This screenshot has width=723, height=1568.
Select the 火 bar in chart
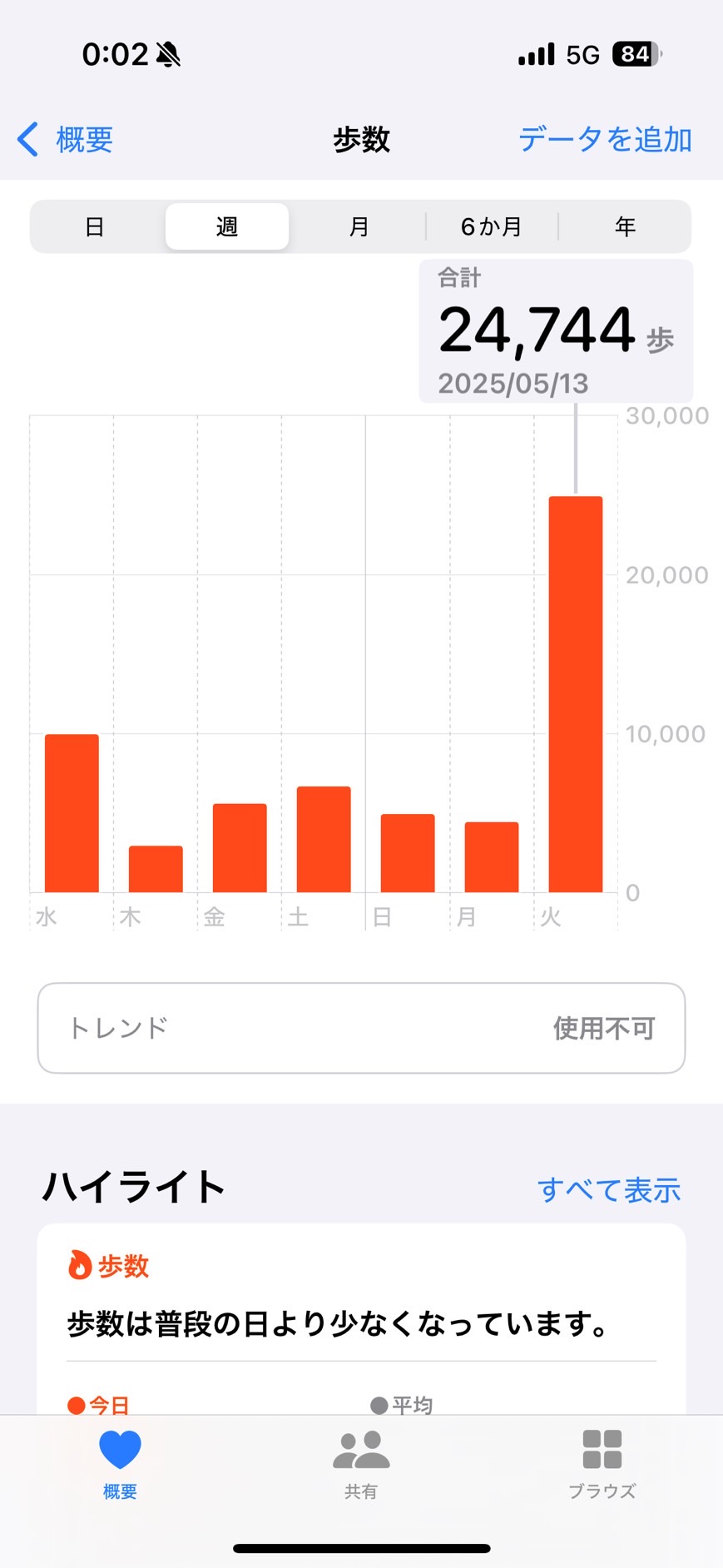(576, 694)
